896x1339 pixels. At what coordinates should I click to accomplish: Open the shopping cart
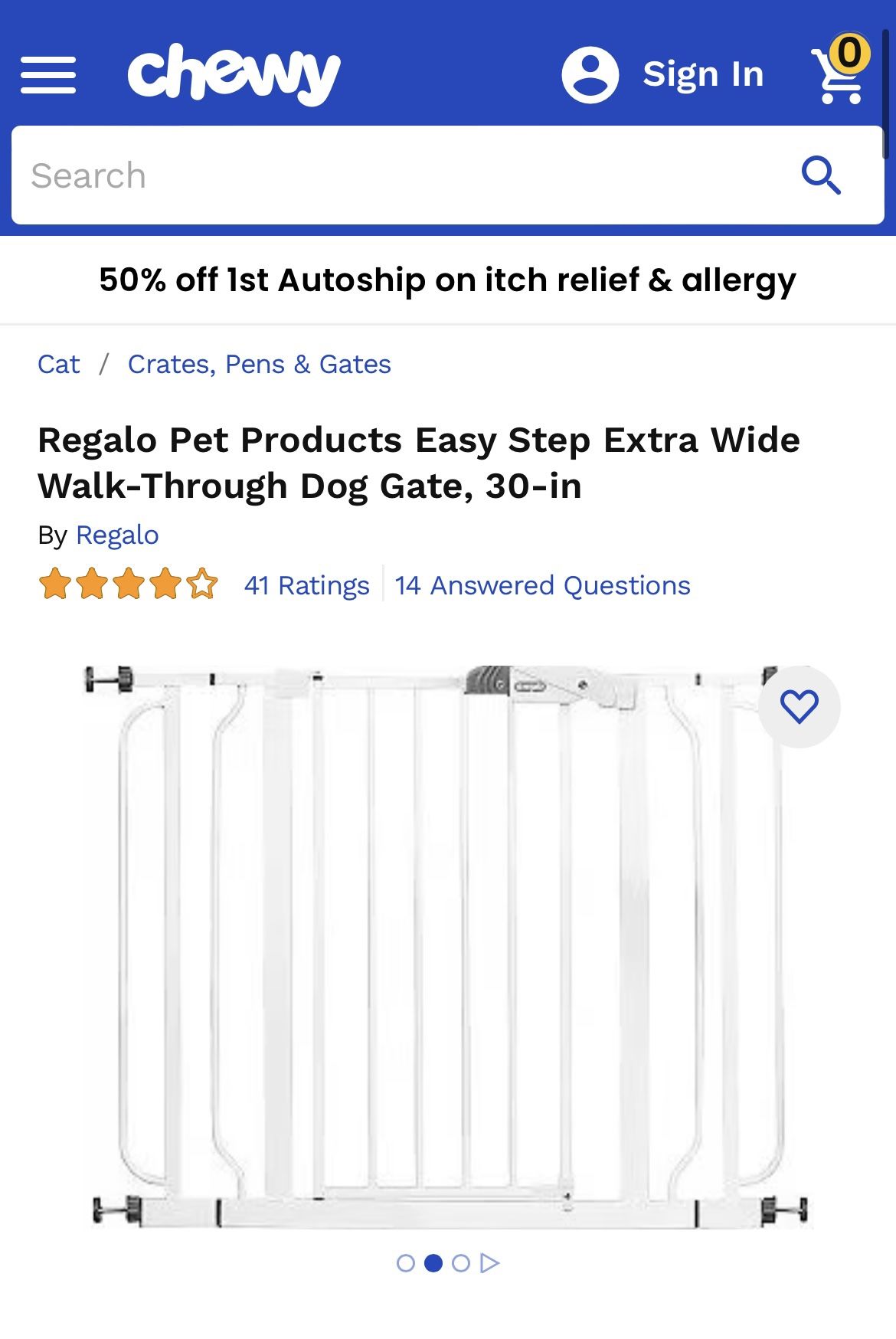pos(840,70)
